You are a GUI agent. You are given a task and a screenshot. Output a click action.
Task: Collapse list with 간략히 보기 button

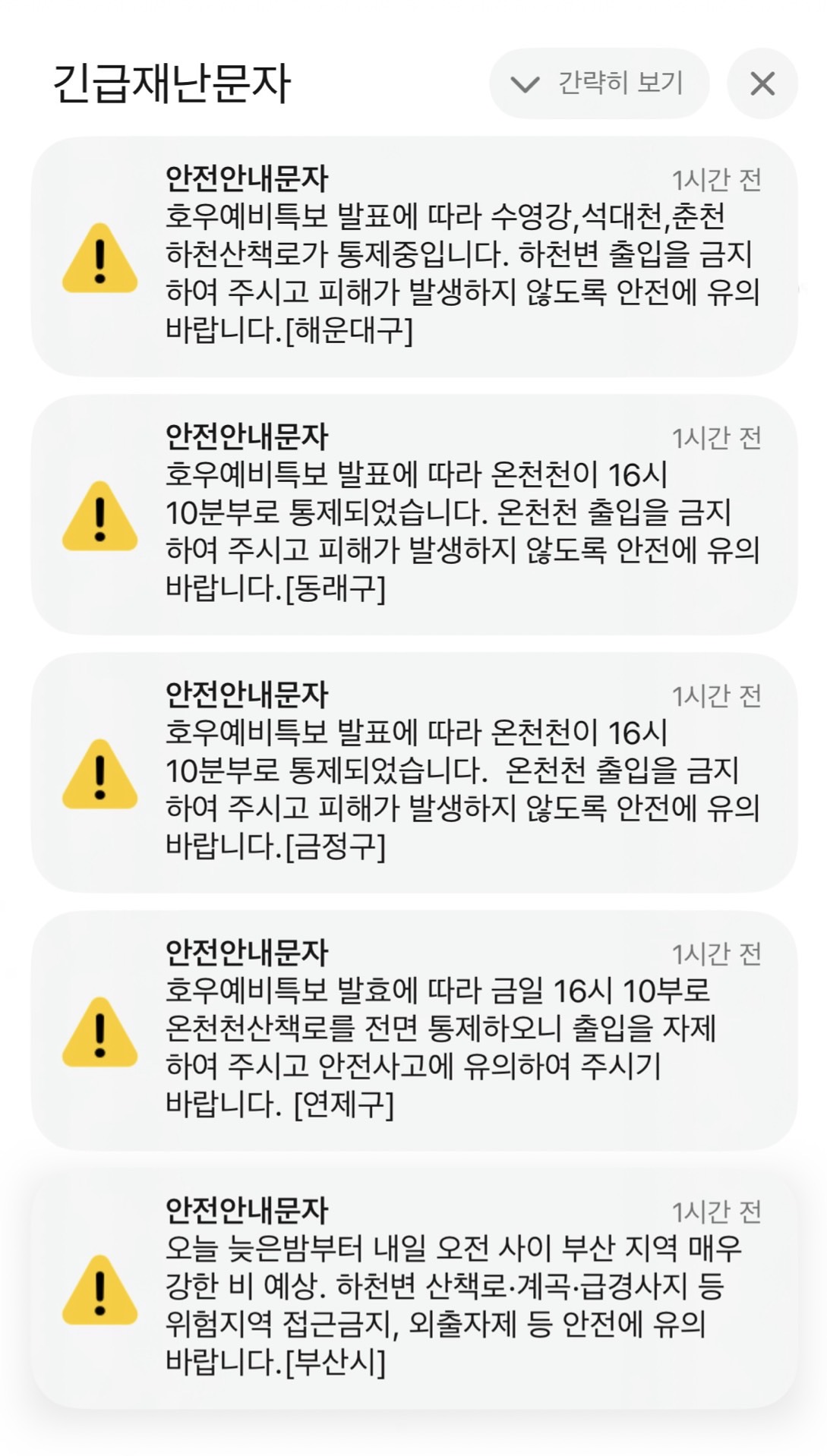click(x=599, y=84)
